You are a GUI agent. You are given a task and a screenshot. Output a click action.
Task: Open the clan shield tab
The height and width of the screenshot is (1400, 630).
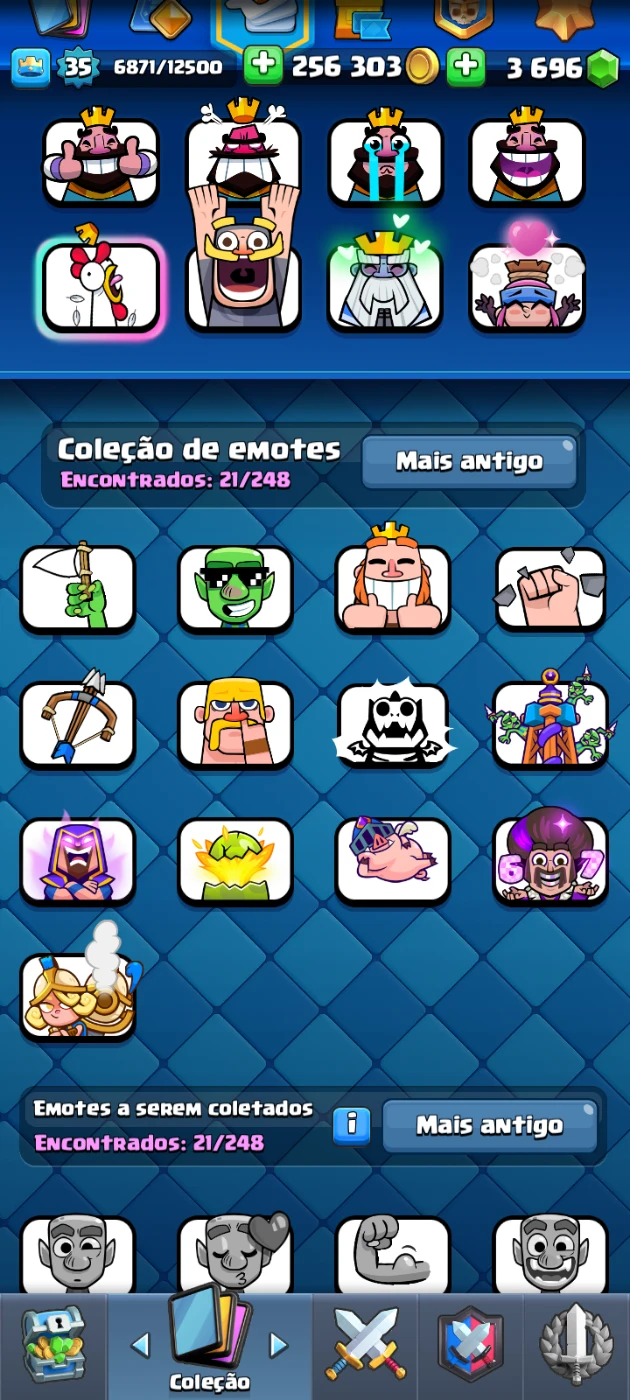470,1345
